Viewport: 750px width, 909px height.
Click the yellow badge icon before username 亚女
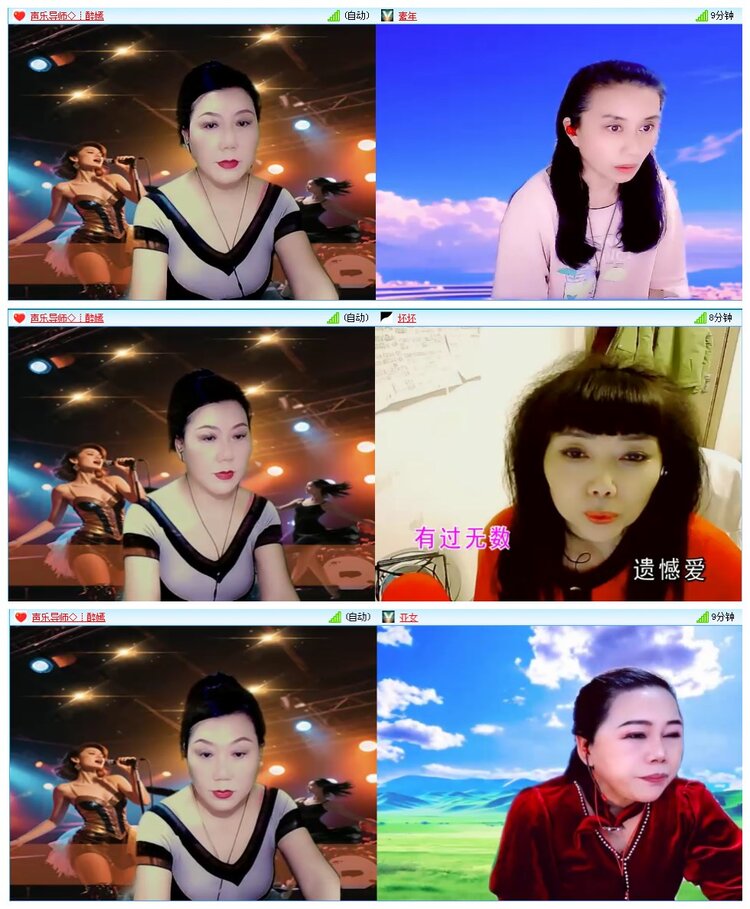[386, 617]
